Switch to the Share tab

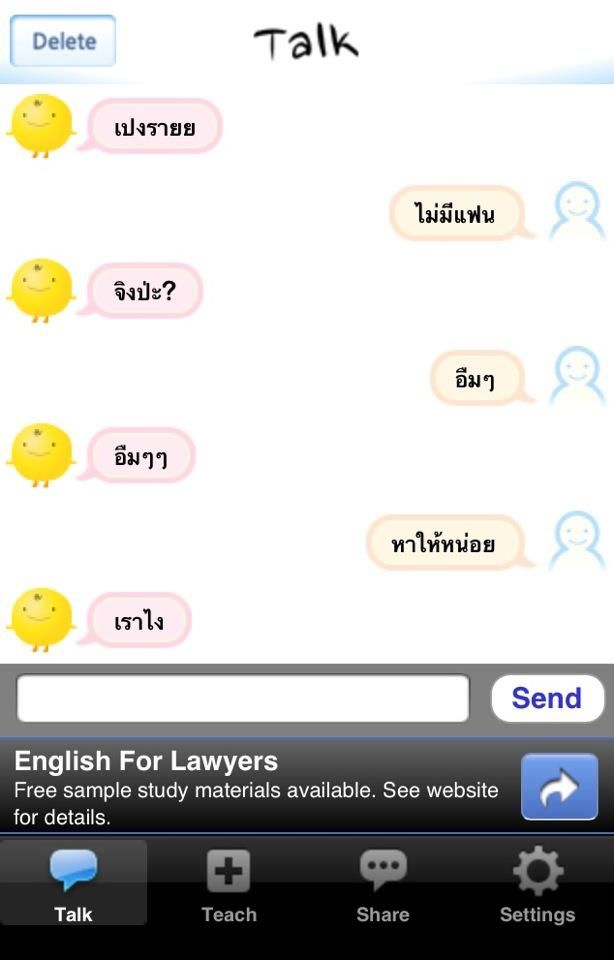click(383, 884)
